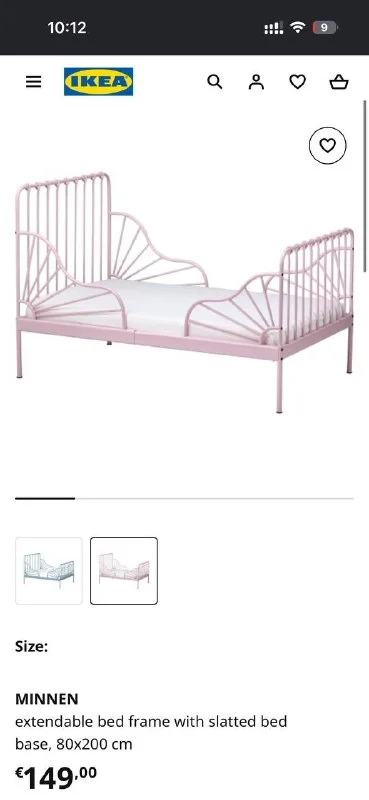The width and height of the screenshot is (369, 800).
Task: Select the pink bed frame variant
Action: (x=124, y=571)
